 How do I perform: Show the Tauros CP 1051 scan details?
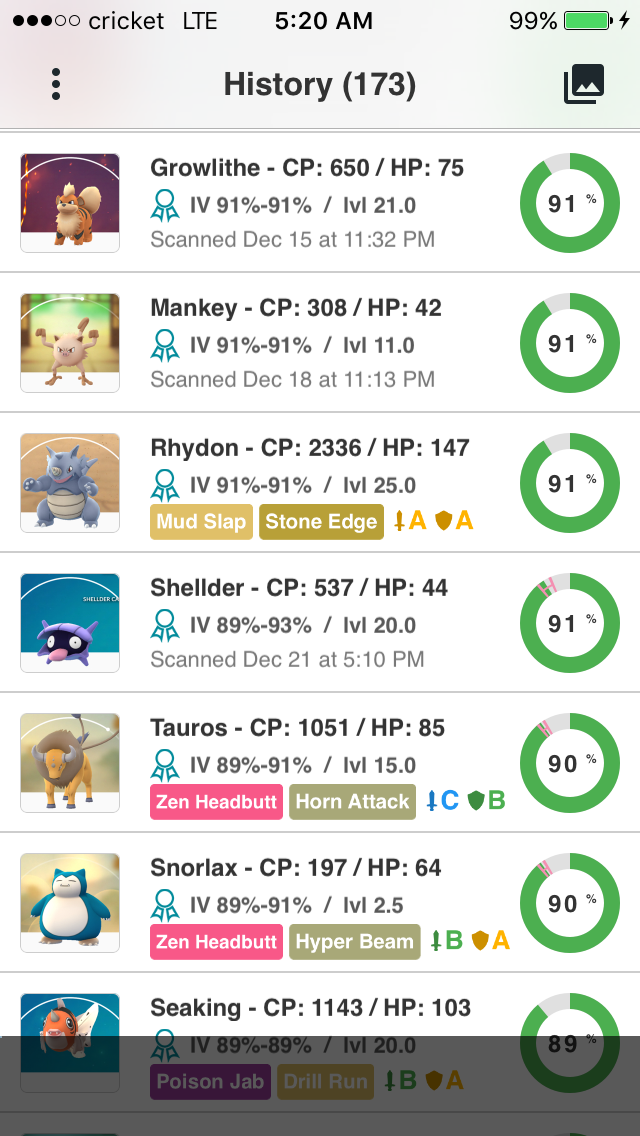pos(320,762)
